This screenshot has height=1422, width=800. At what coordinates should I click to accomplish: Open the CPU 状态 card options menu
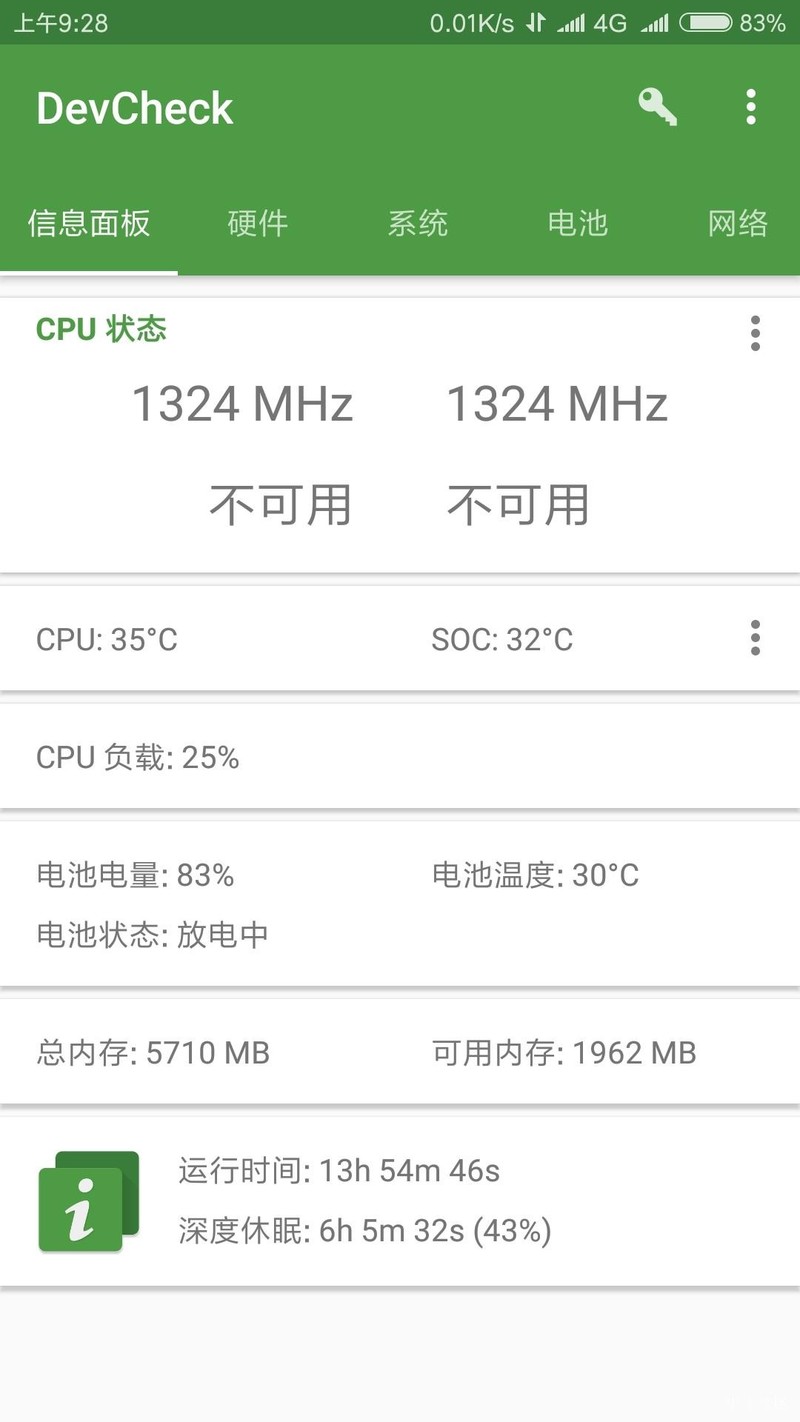pos(755,333)
